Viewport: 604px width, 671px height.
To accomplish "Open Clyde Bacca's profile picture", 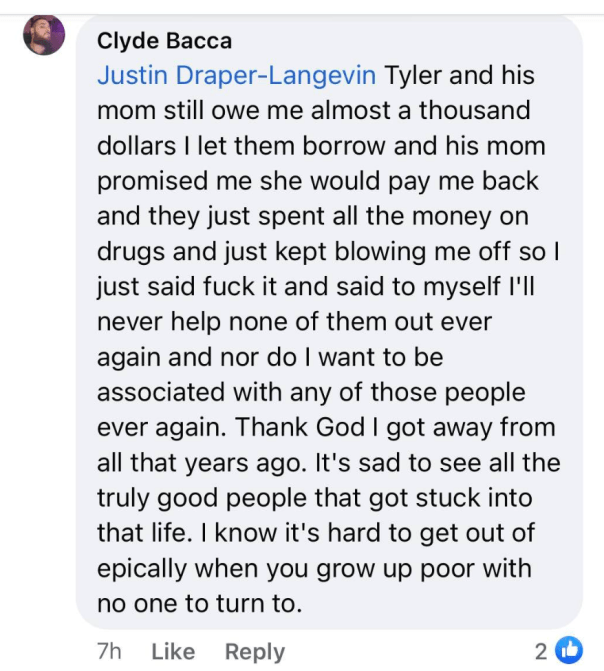I will click(43, 36).
